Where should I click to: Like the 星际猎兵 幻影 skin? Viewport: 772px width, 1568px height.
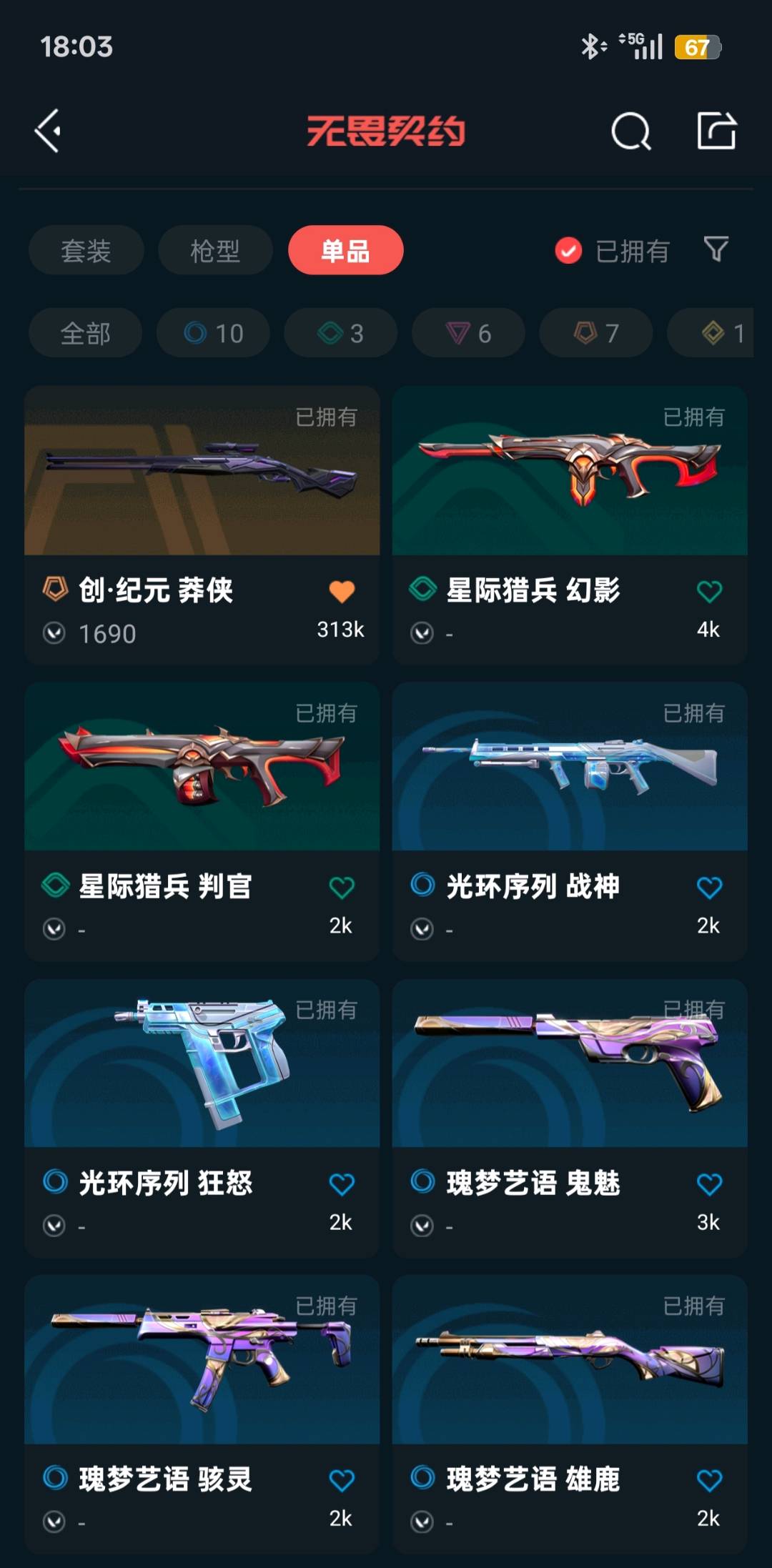click(709, 592)
